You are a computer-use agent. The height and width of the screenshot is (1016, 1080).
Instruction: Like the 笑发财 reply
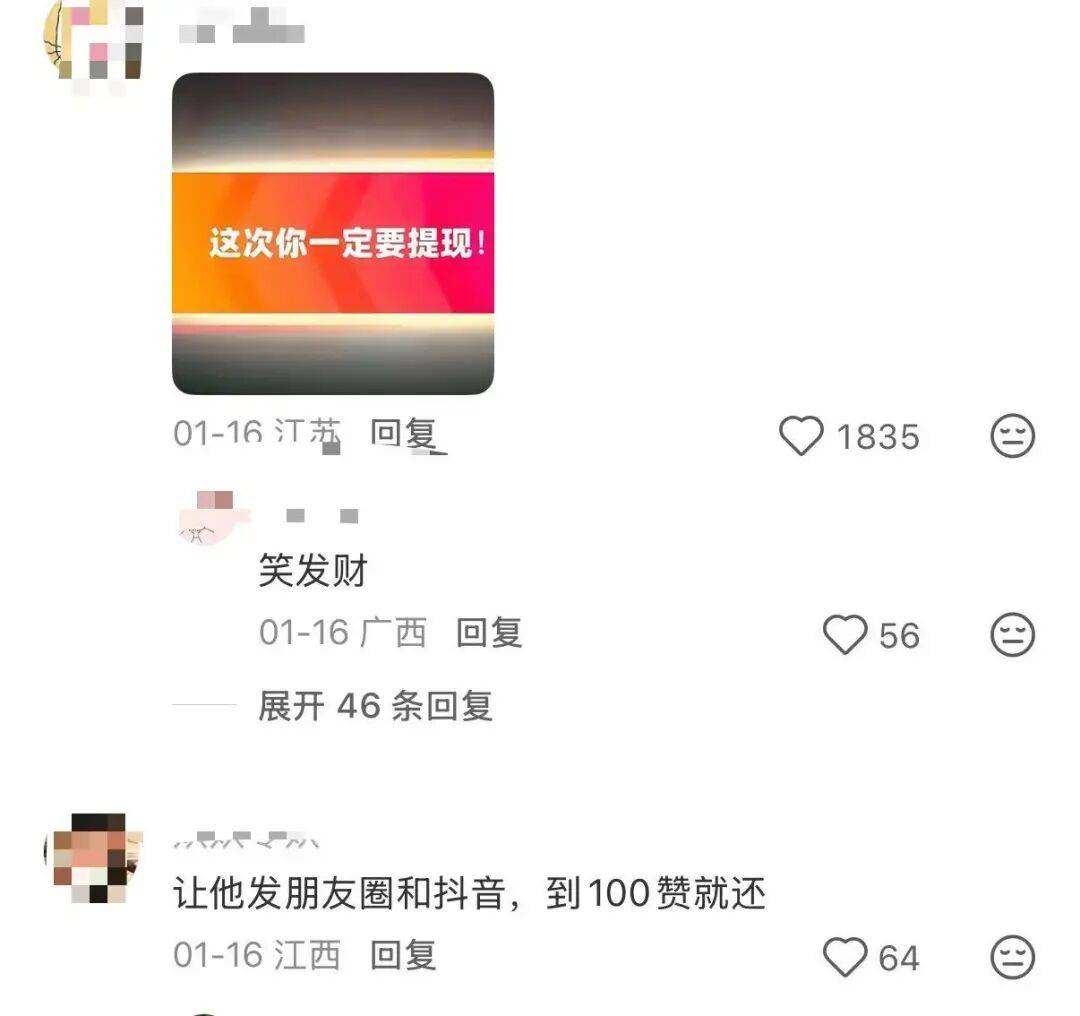click(x=845, y=635)
